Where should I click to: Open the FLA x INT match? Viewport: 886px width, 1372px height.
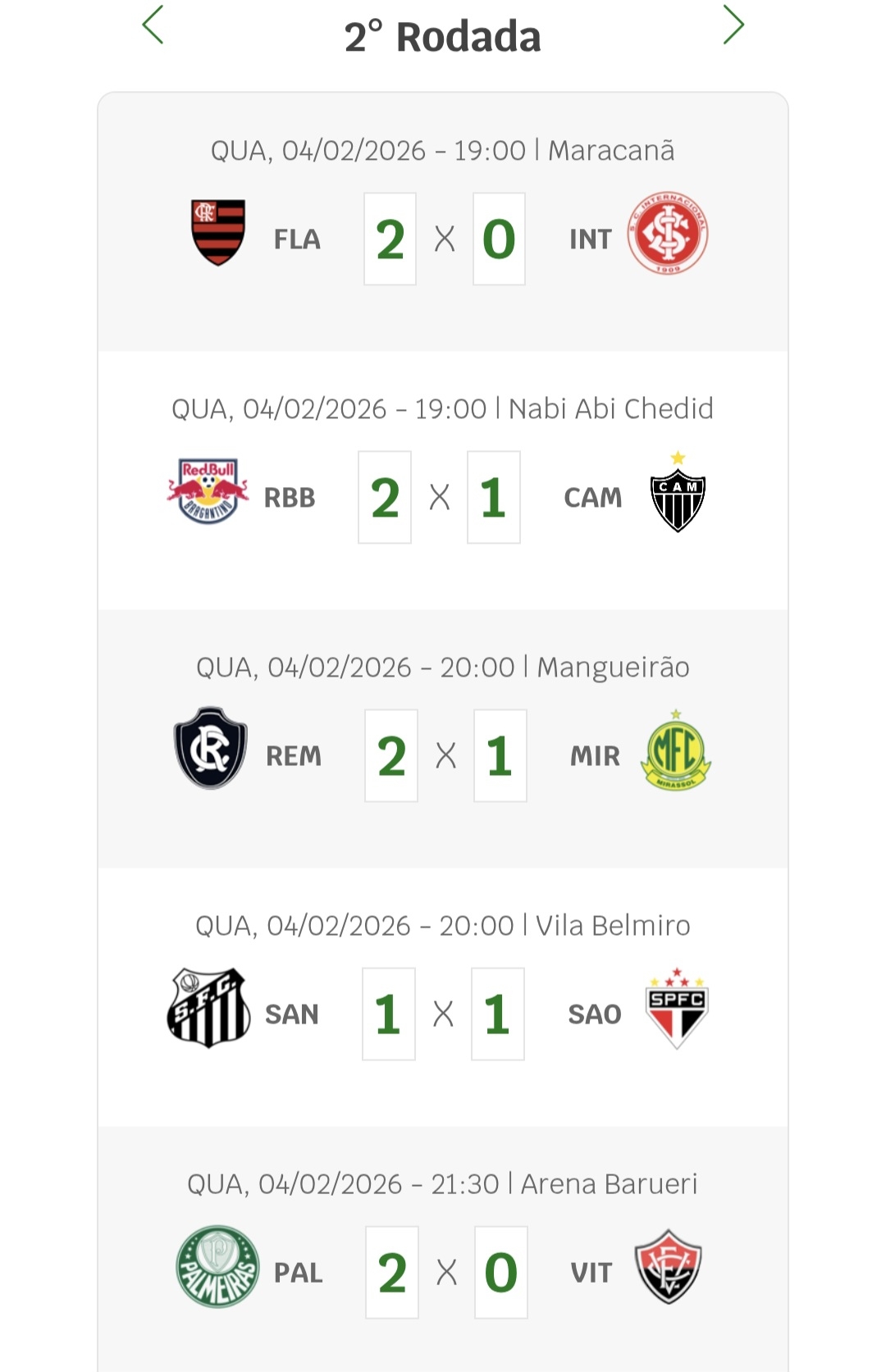(443, 239)
